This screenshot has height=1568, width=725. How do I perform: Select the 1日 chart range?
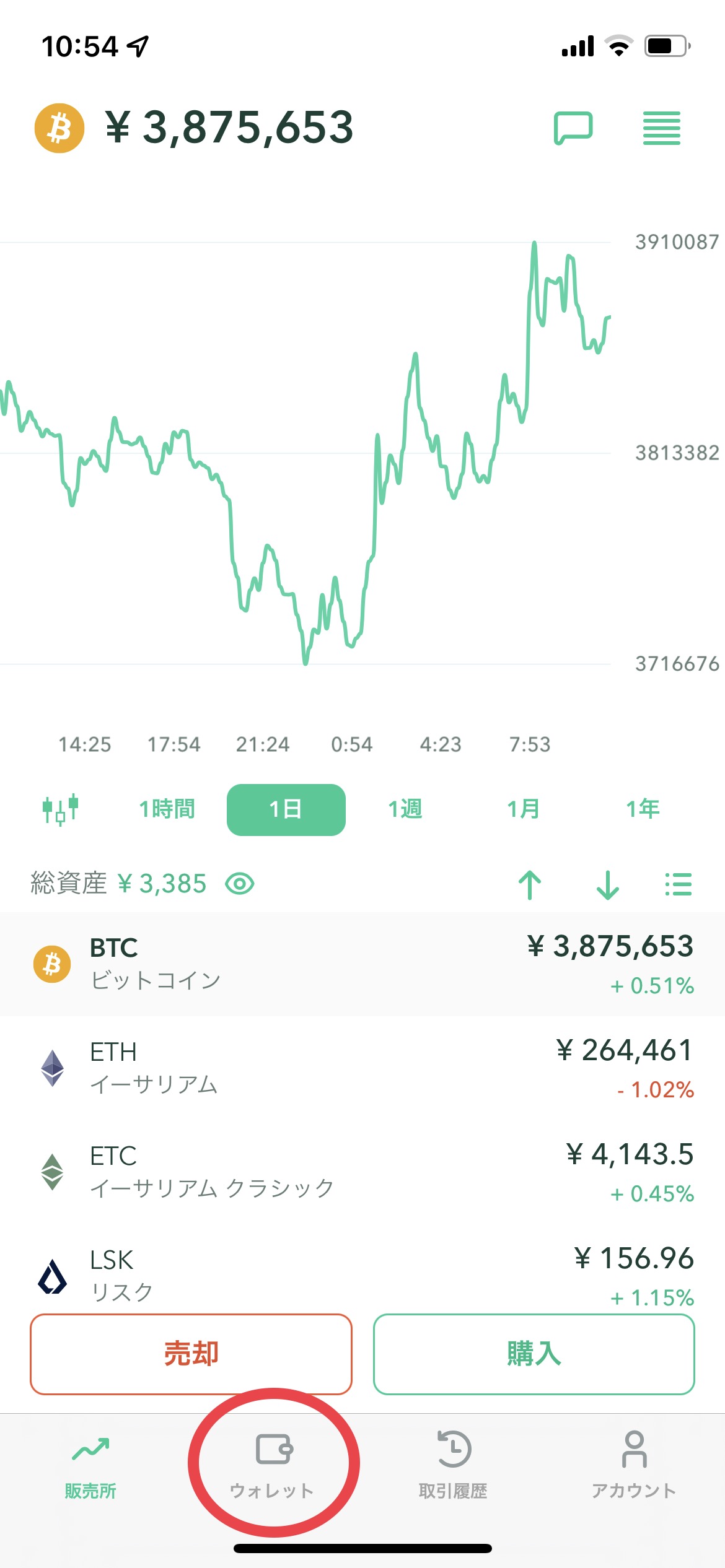point(286,809)
